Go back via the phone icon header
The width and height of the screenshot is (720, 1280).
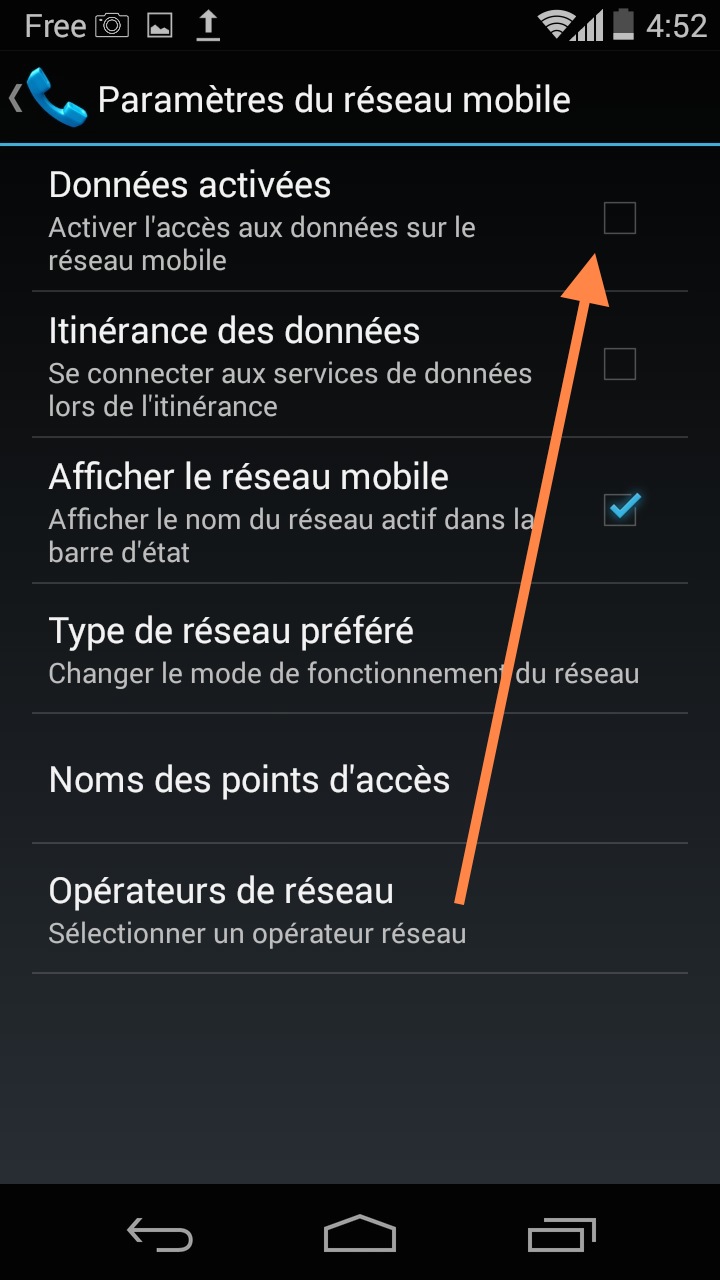tap(48, 98)
